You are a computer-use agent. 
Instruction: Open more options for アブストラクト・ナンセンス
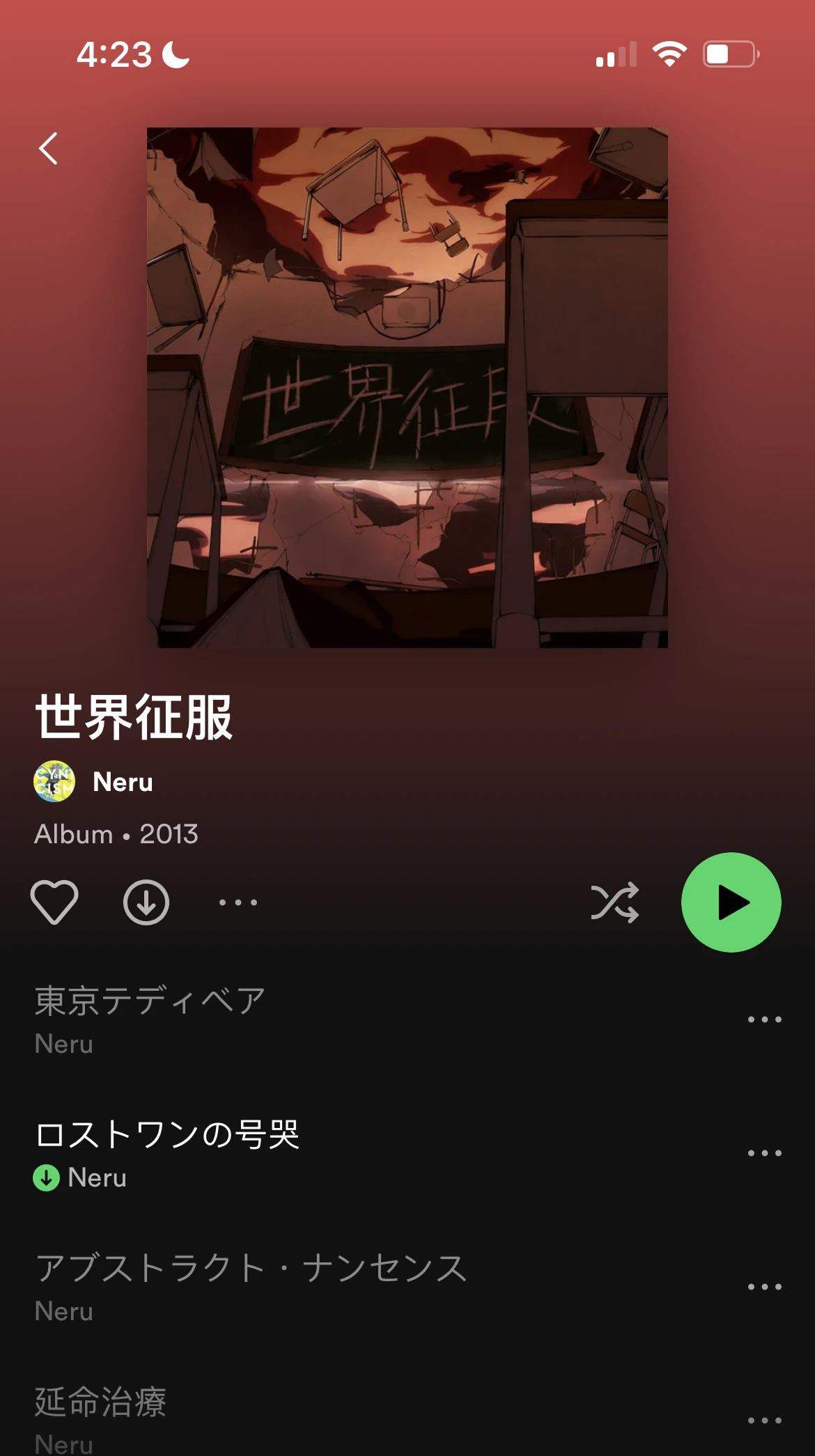pyautogui.click(x=764, y=1287)
